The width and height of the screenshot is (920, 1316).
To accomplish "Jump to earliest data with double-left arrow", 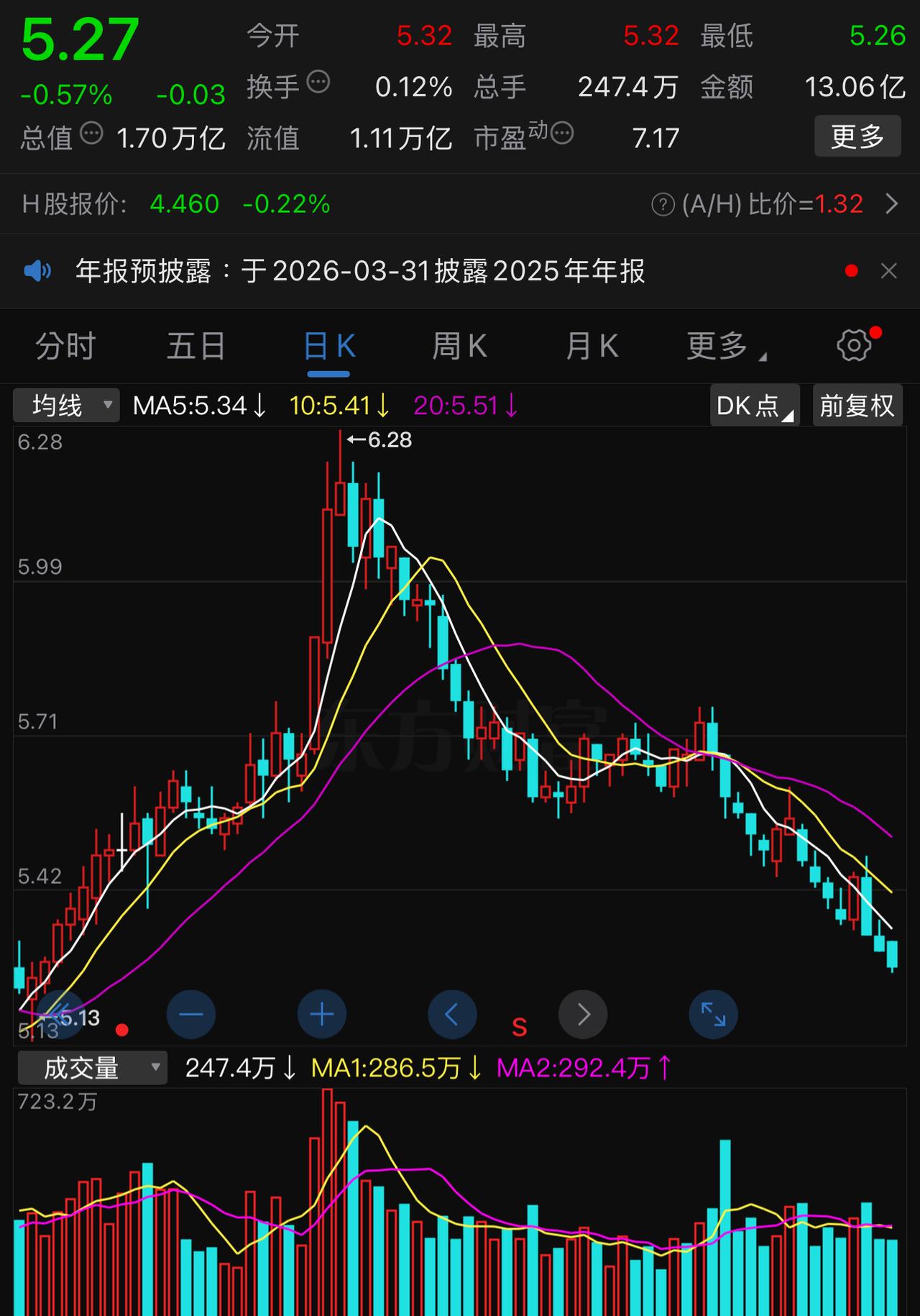I will click(x=60, y=1014).
